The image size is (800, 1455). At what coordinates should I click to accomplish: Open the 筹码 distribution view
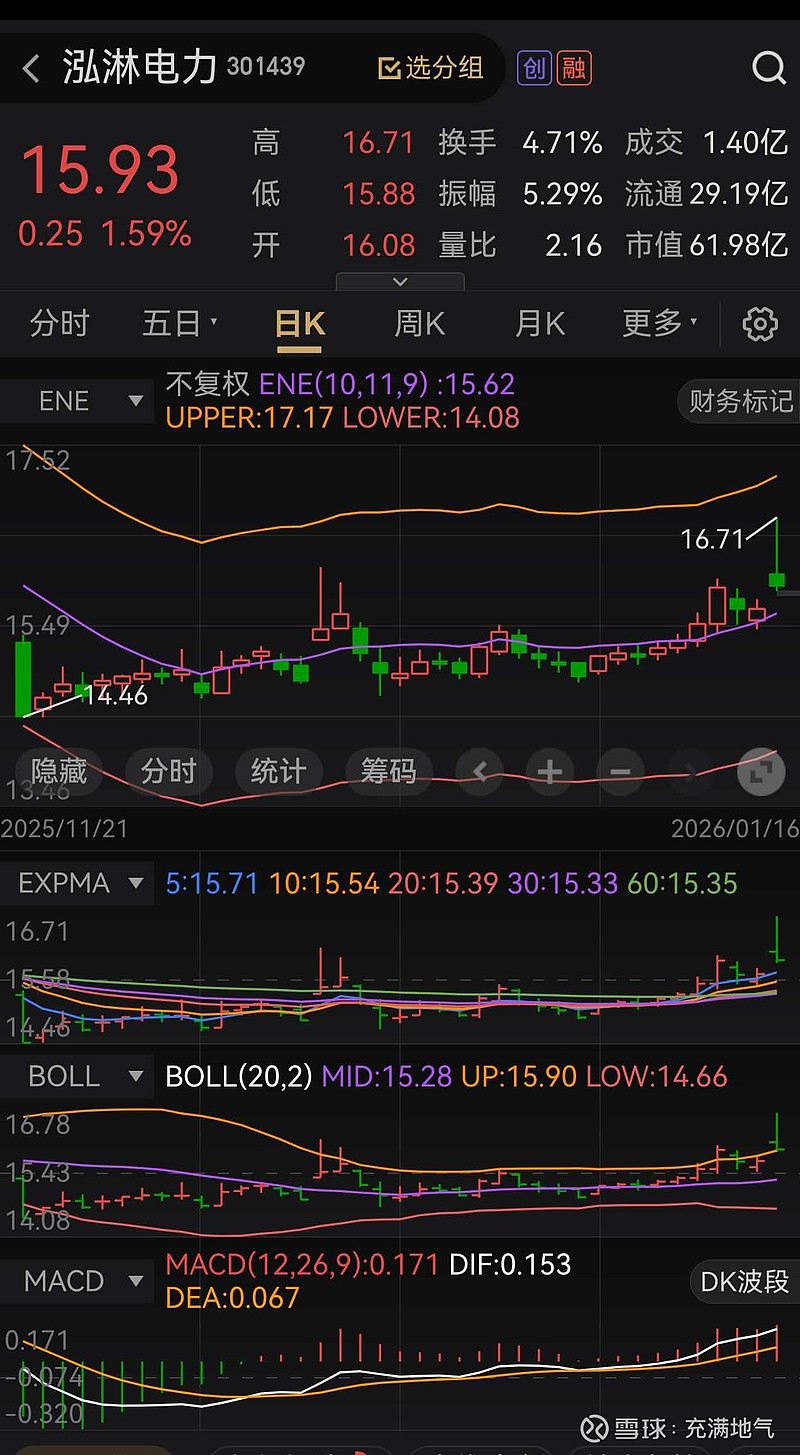[387, 771]
